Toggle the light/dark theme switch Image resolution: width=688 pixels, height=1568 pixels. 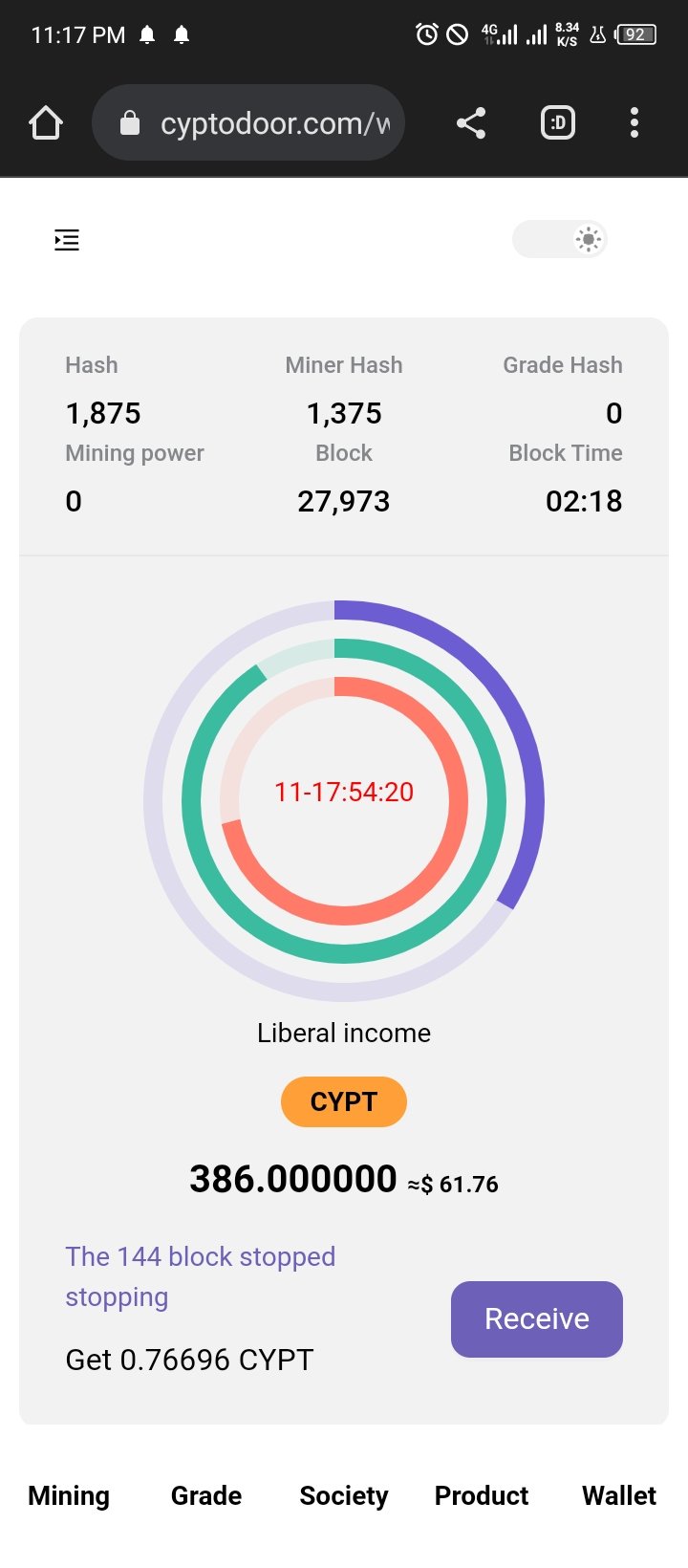tap(560, 239)
